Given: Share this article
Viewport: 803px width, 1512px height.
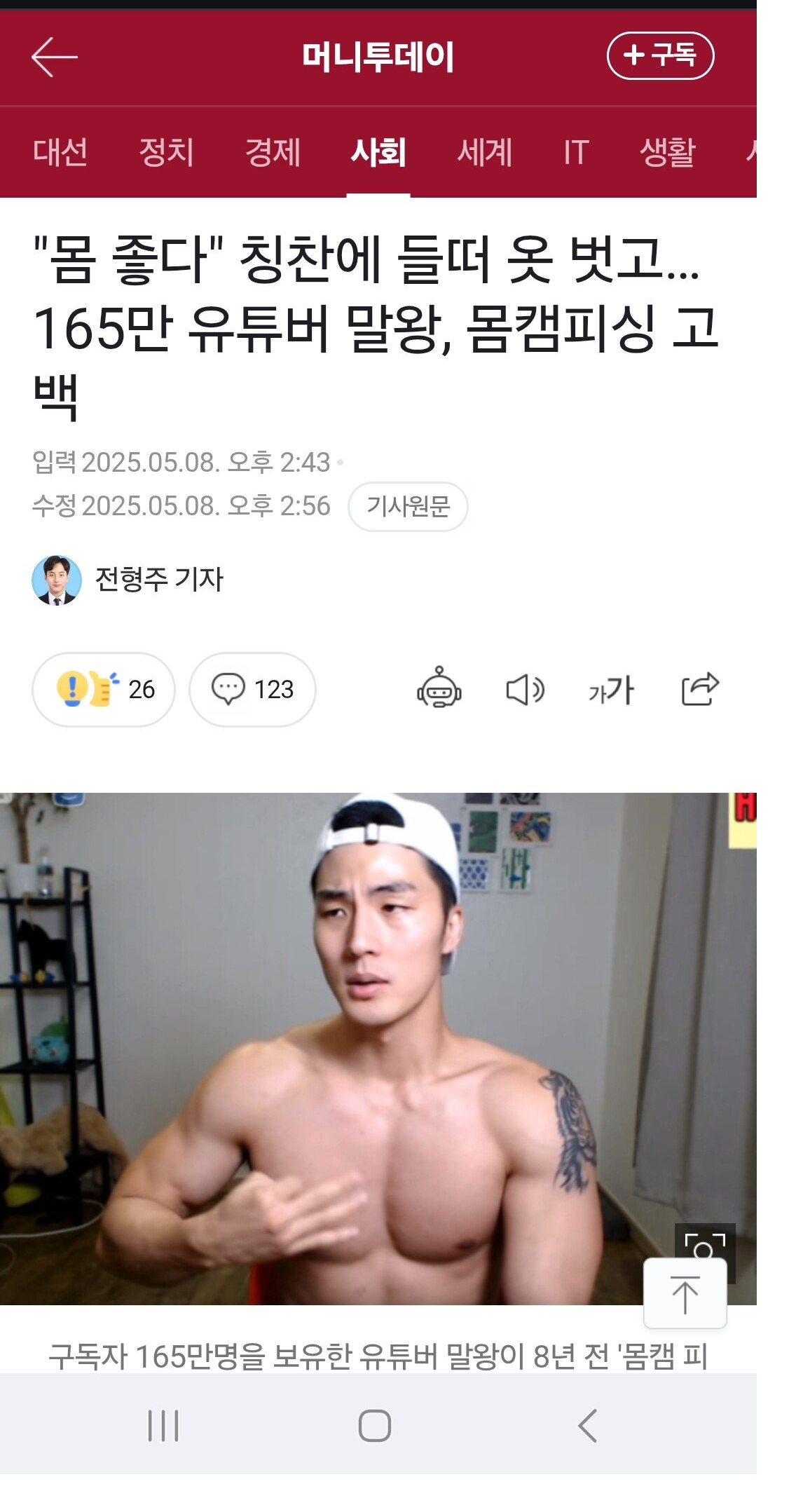Looking at the screenshot, I should pos(700,688).
